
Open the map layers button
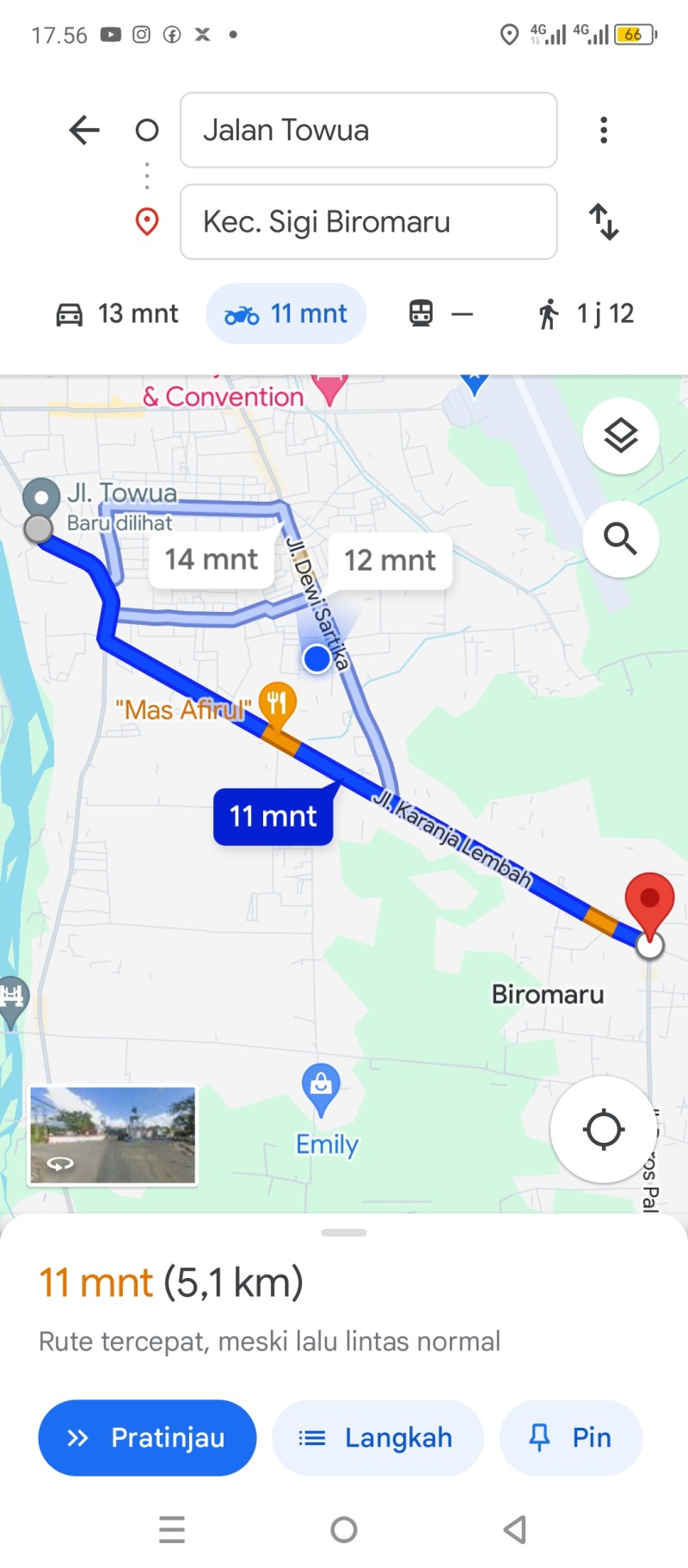[x=621, y=436]
